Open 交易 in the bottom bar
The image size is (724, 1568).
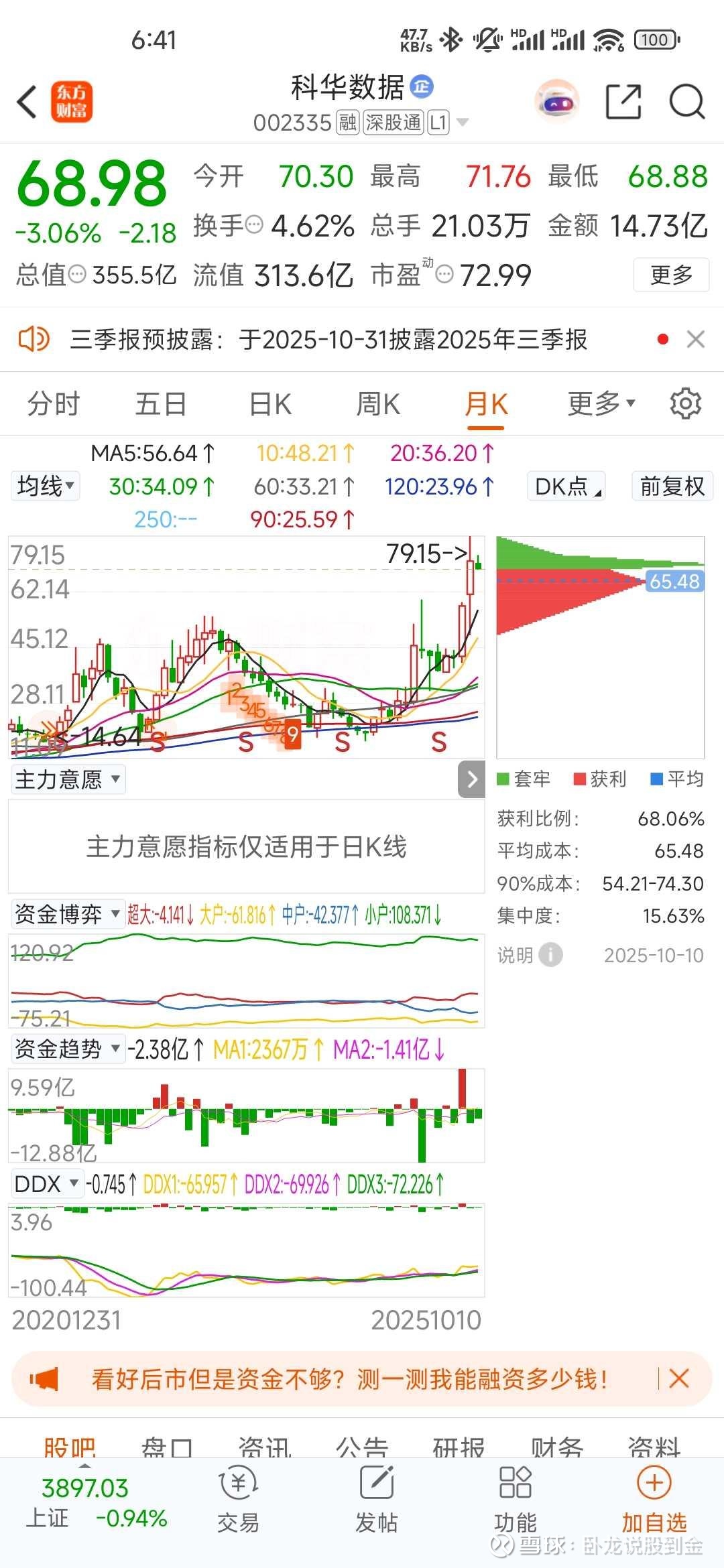click(x=238, y=1500)
